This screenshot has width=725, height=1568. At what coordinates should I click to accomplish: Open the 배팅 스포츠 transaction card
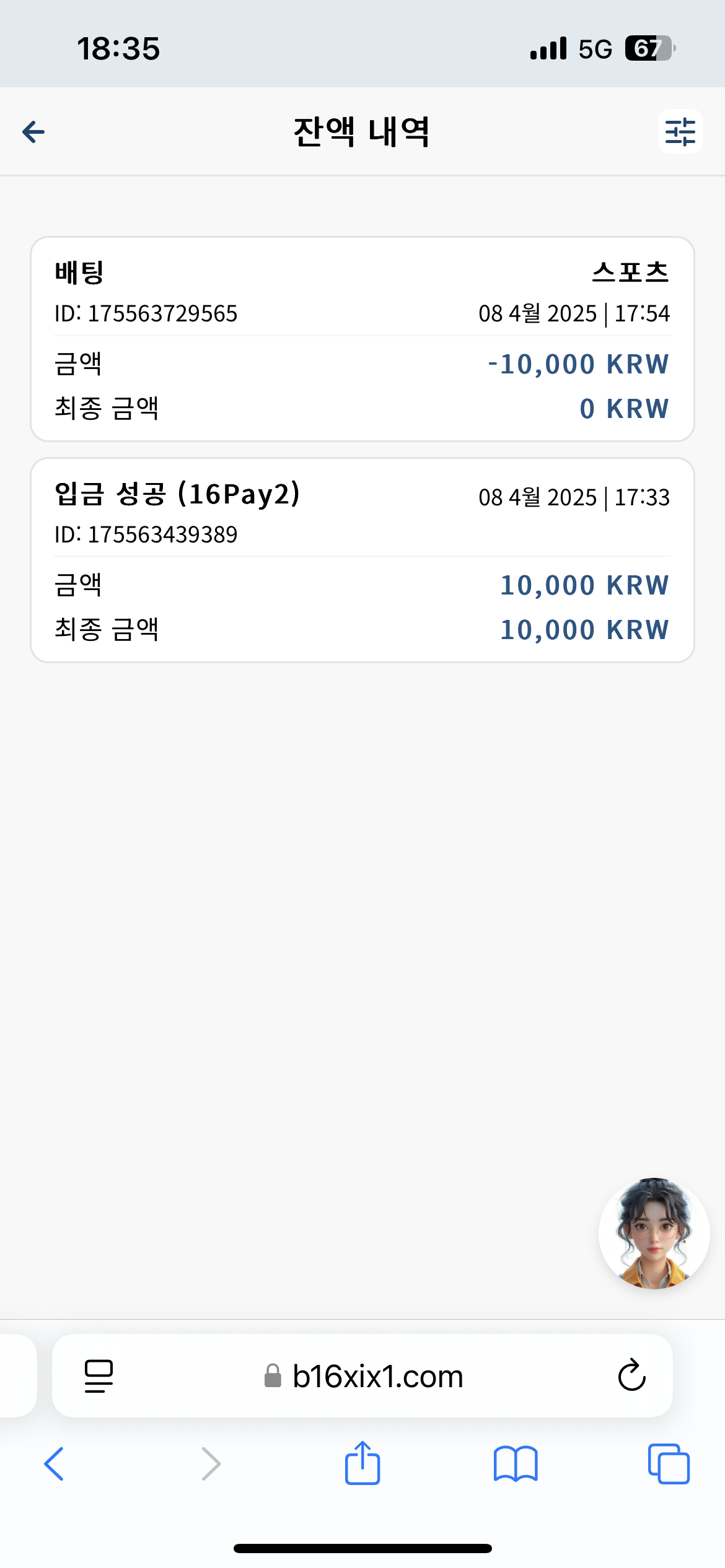pyautogui.click(x=362, y=339)
